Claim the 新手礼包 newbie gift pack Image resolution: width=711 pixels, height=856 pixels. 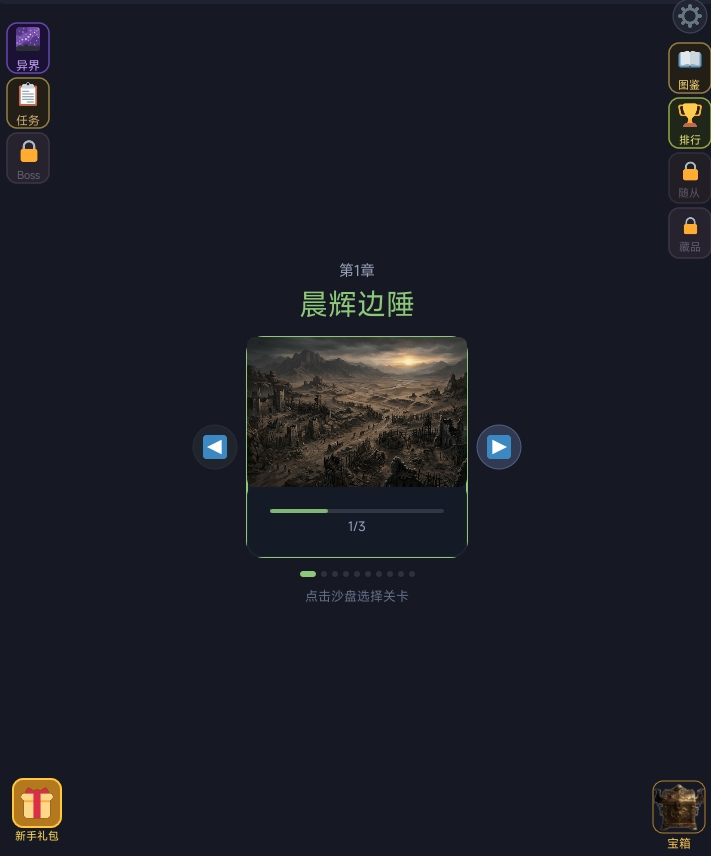click(x=37, y=808)
